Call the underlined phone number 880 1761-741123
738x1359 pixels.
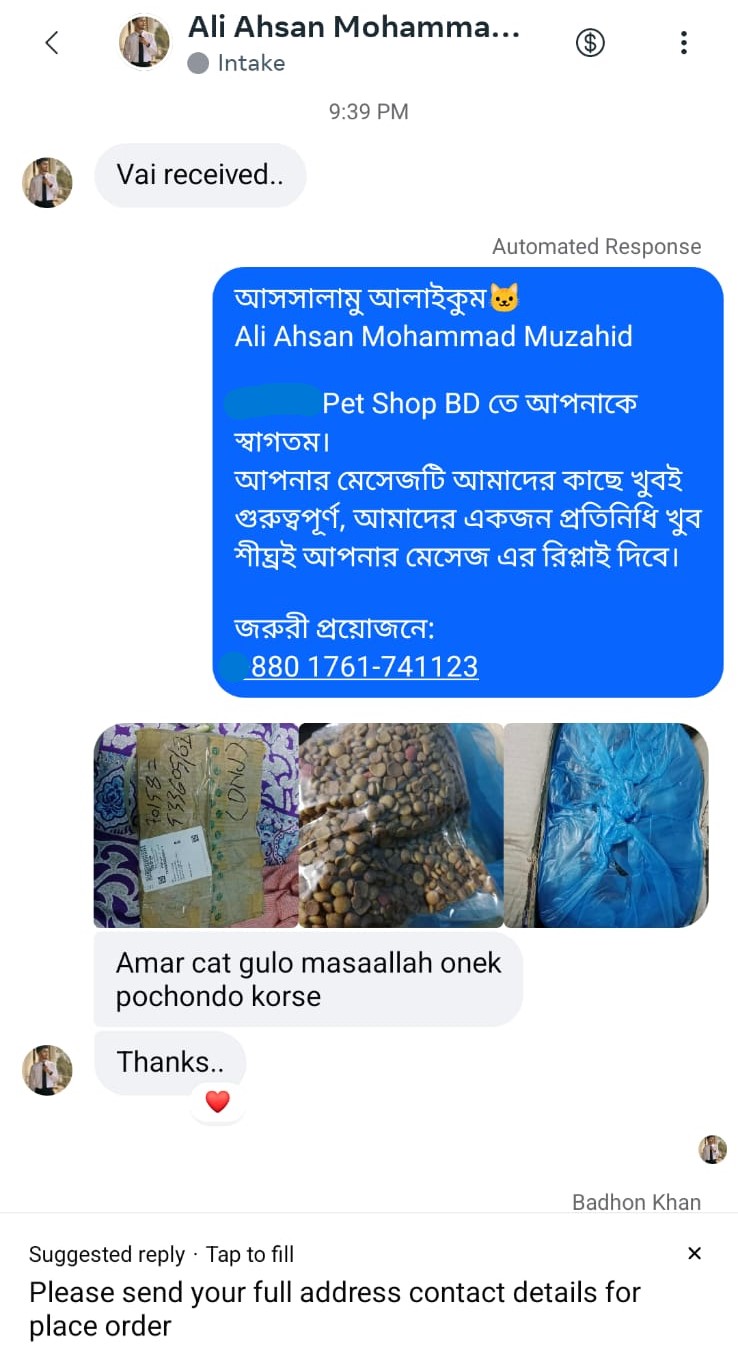pyautogui.click(x=363, y=667)
